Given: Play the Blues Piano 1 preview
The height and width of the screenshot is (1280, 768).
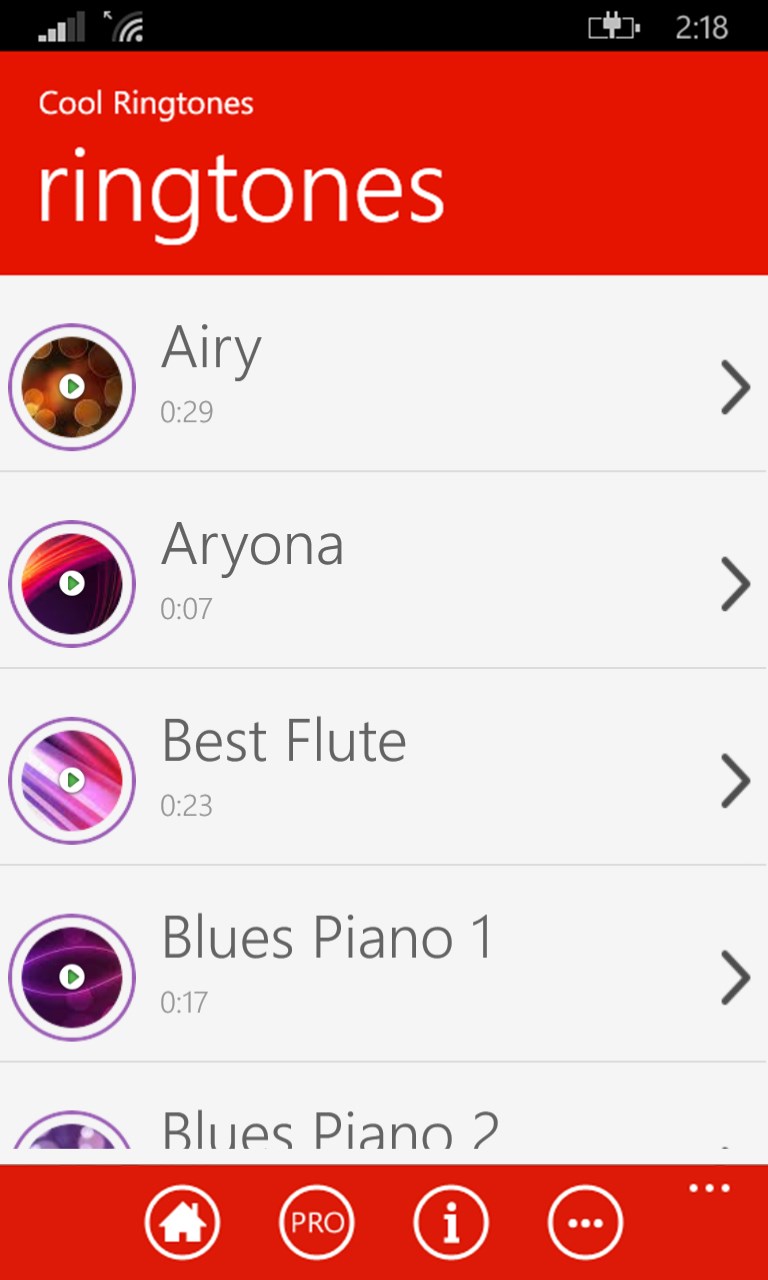Looking at the screenshot, I should [71, 977].
